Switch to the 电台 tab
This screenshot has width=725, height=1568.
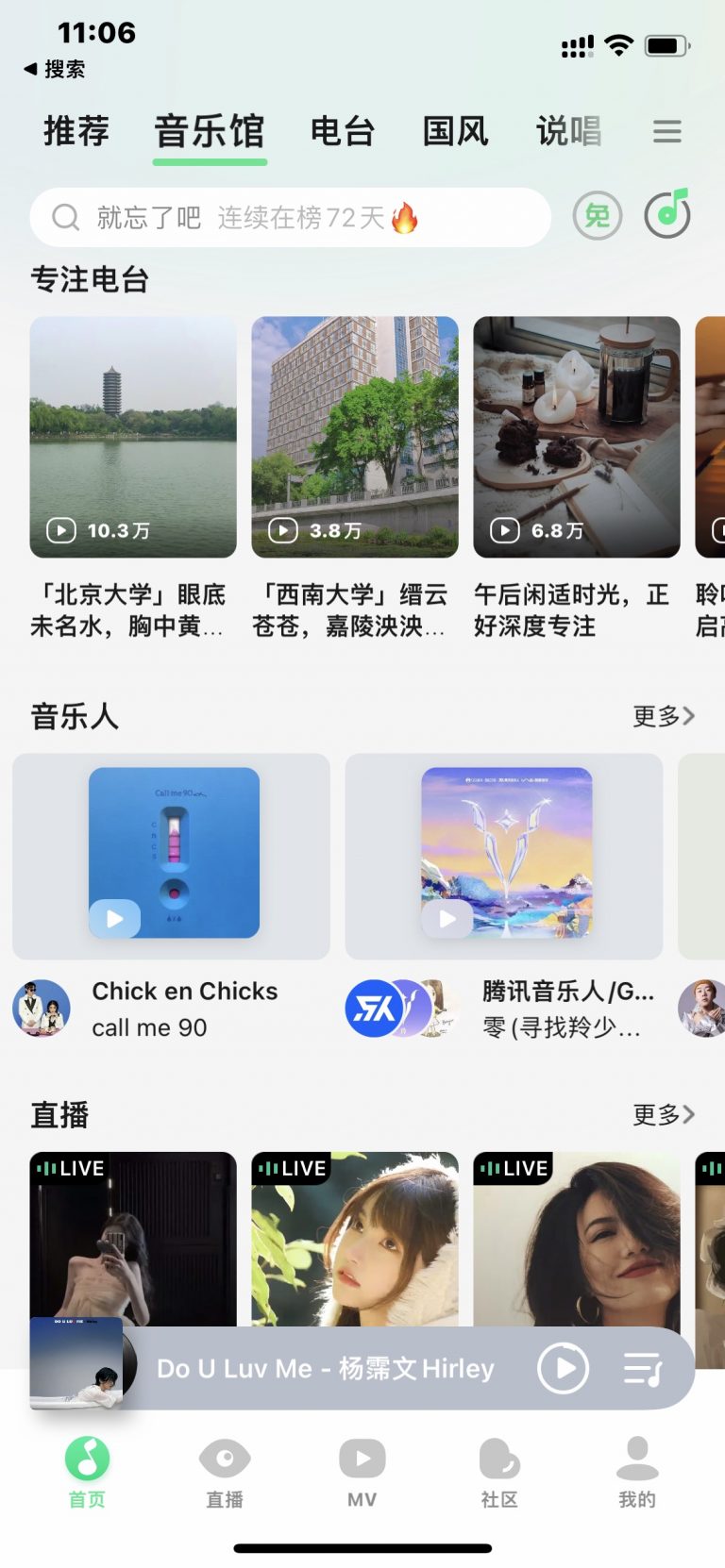click(x=343, y=131)
